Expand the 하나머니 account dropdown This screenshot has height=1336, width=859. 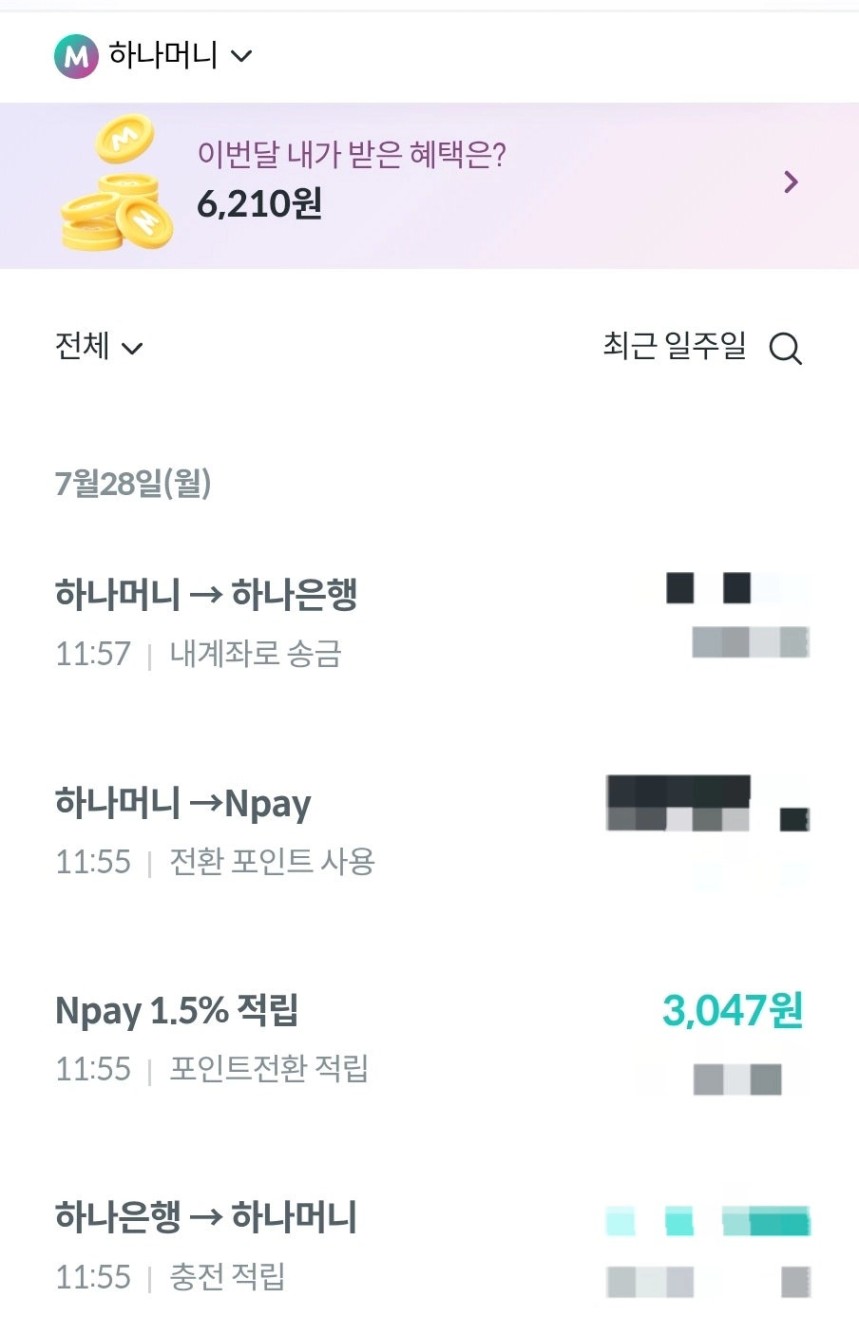point(155,56)
